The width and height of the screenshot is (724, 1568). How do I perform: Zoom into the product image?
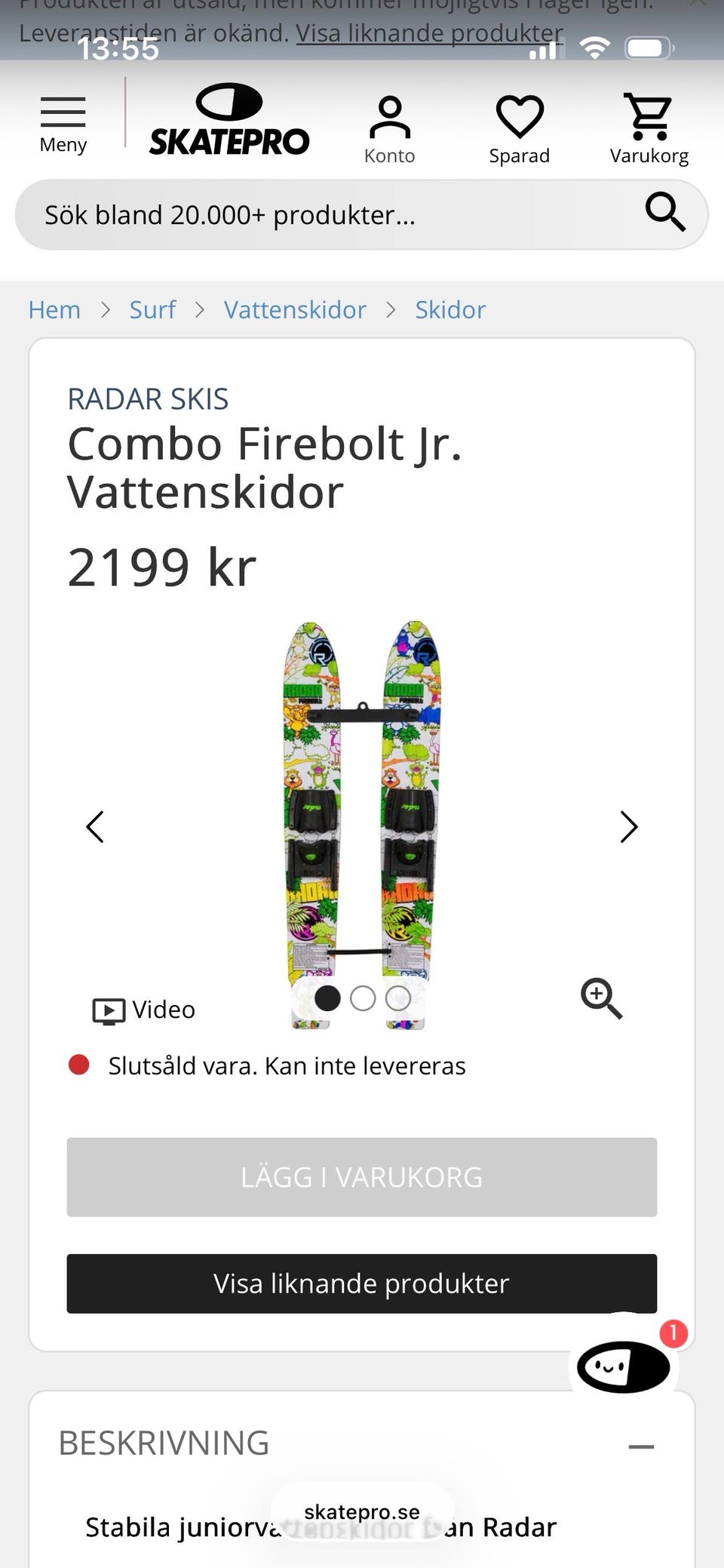point(601,998)
